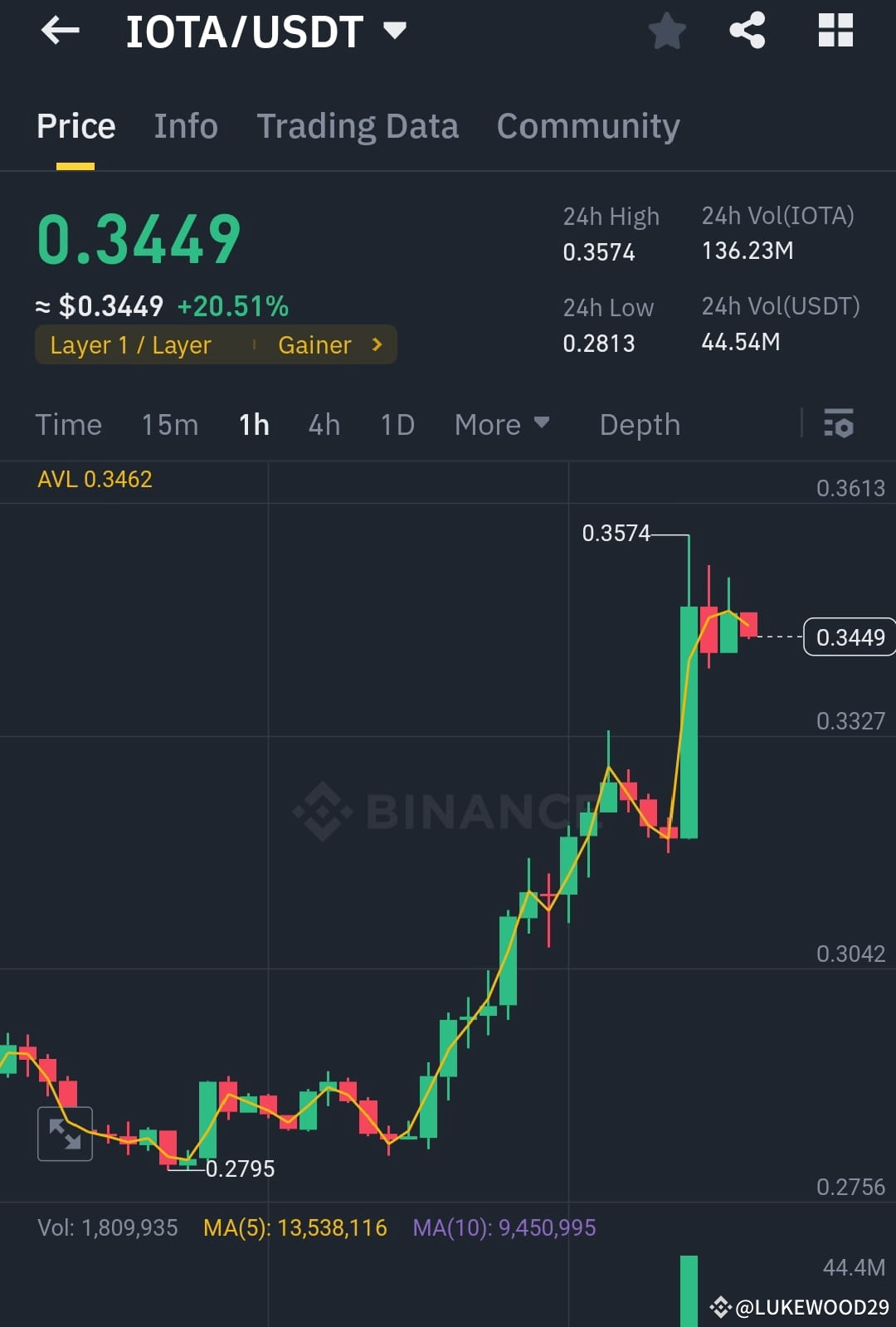
Task: Expand the Gainer tag link
Action: [x=327, y=344]
